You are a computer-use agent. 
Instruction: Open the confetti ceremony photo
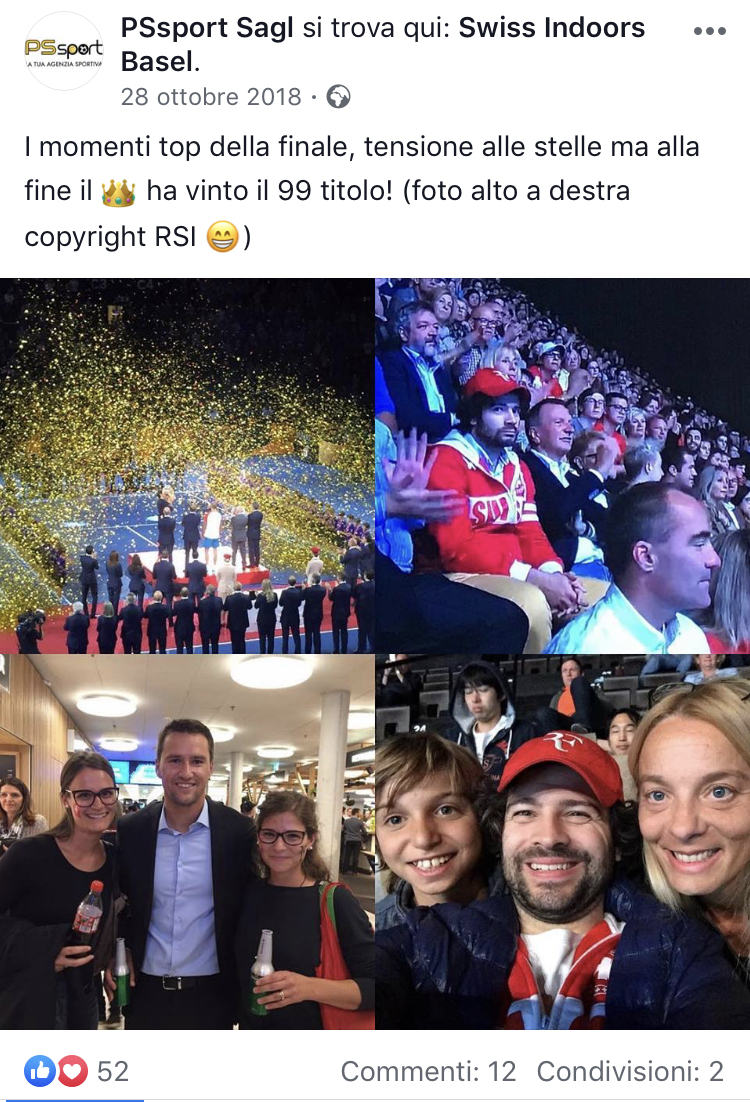click(187, 465)
